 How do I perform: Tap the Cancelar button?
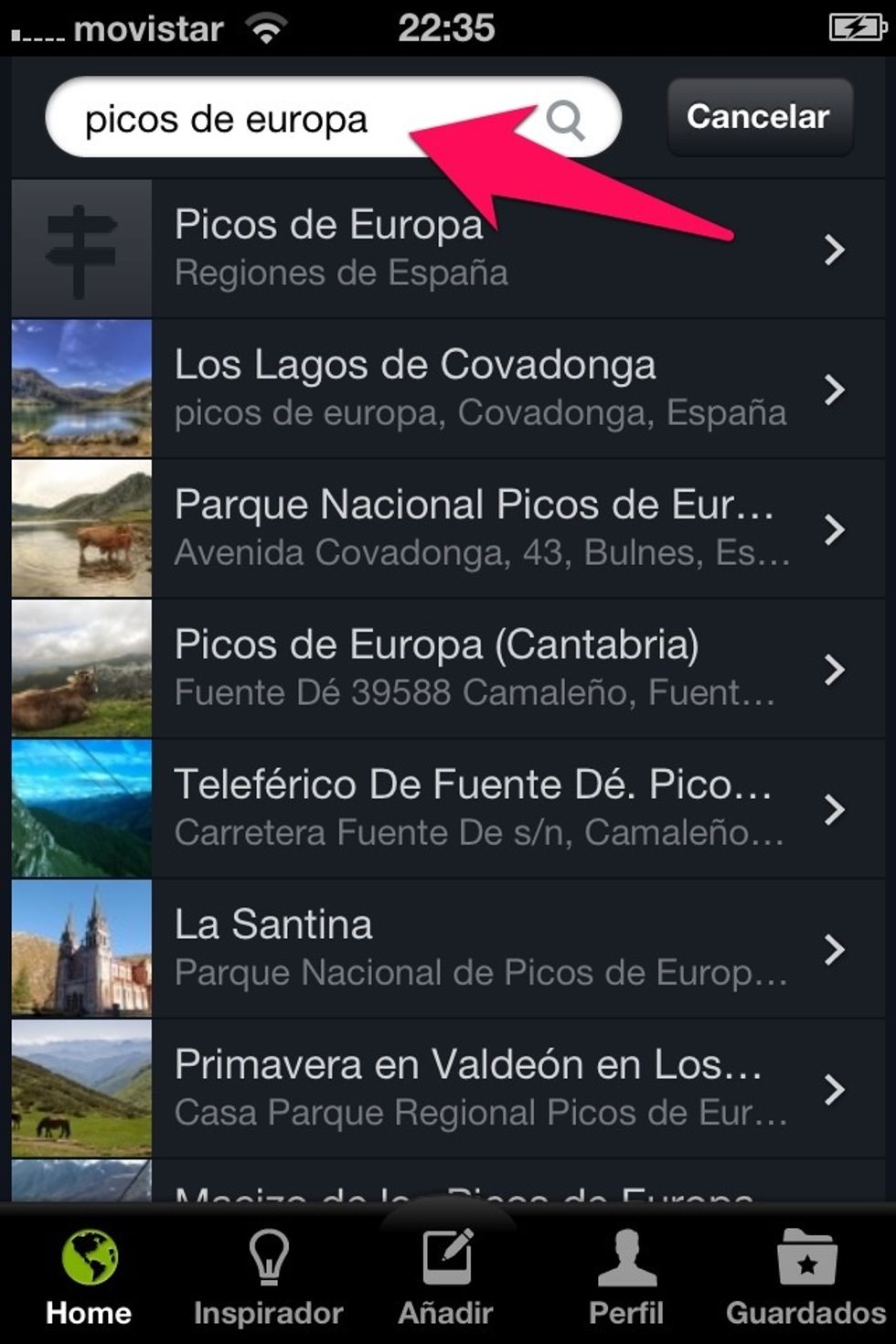[x=759, y=117]
